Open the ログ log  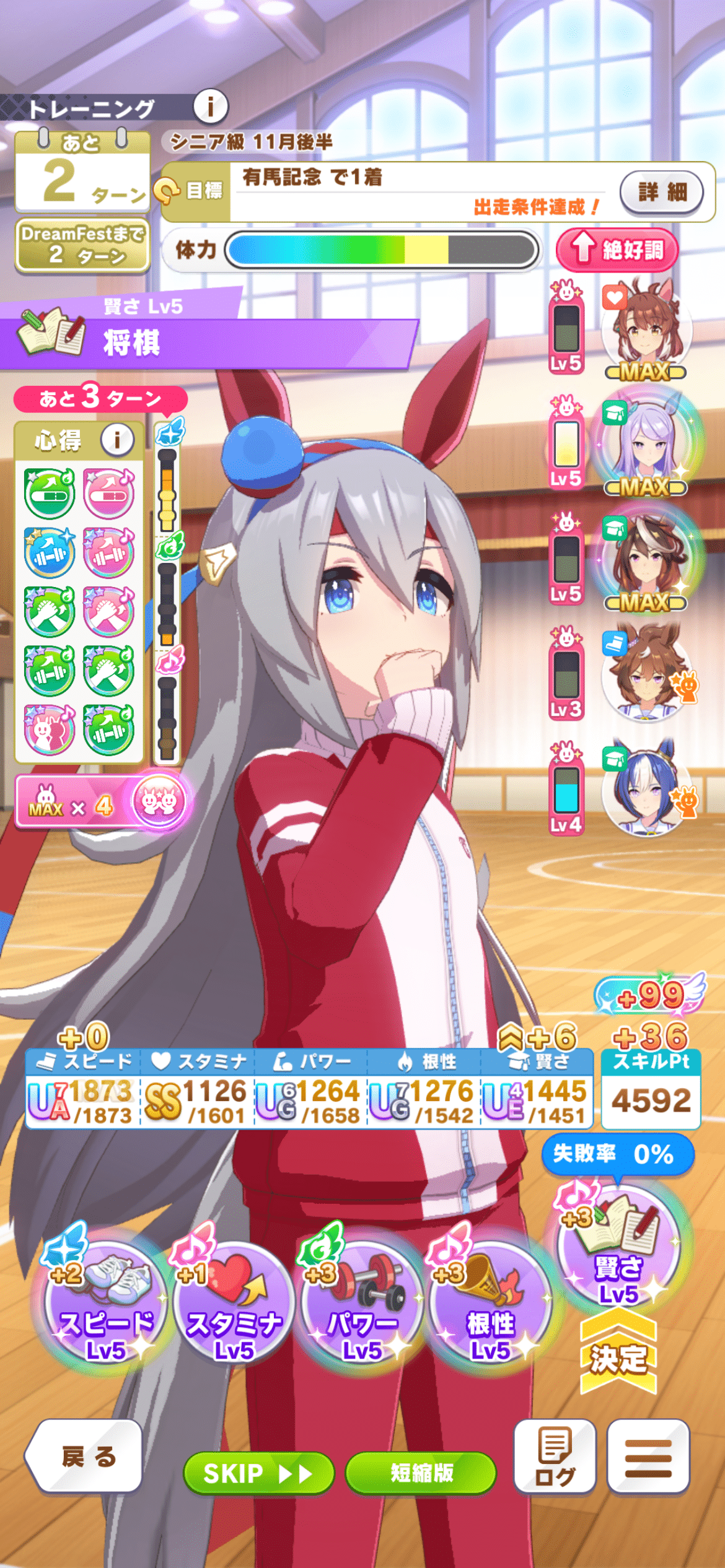pyautogui.click(x=555, y=1457)
